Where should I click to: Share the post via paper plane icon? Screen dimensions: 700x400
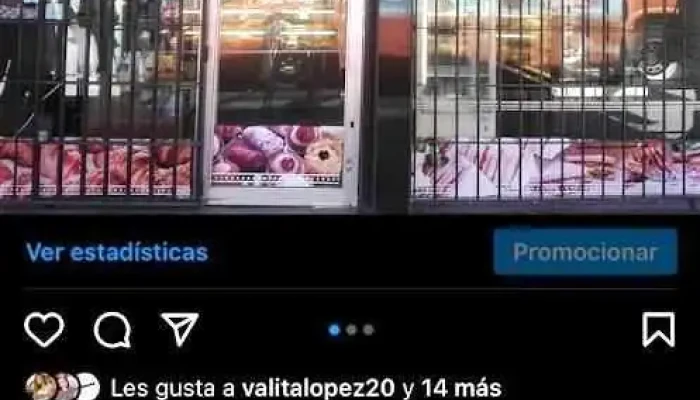point(180,329)
